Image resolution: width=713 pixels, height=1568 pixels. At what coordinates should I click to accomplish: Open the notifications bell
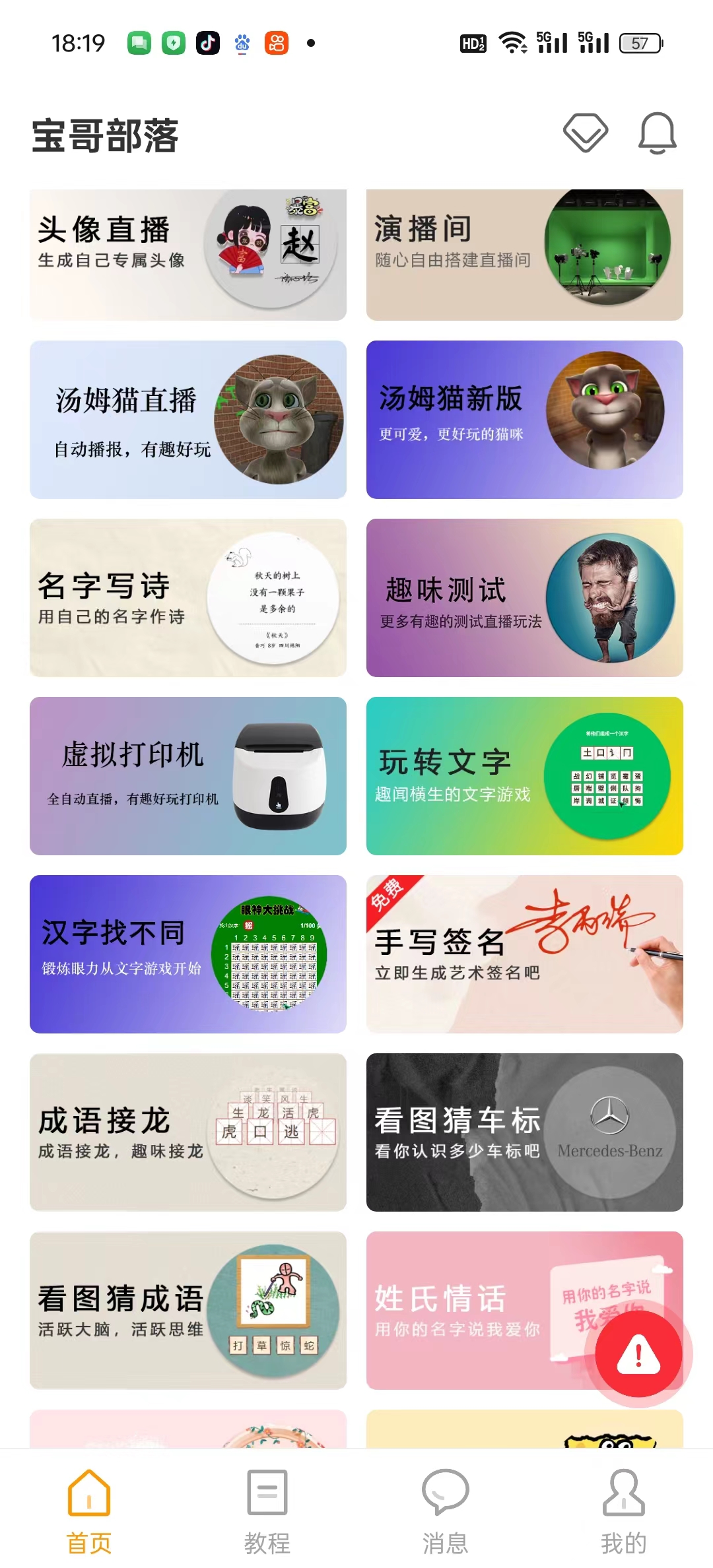657,134
